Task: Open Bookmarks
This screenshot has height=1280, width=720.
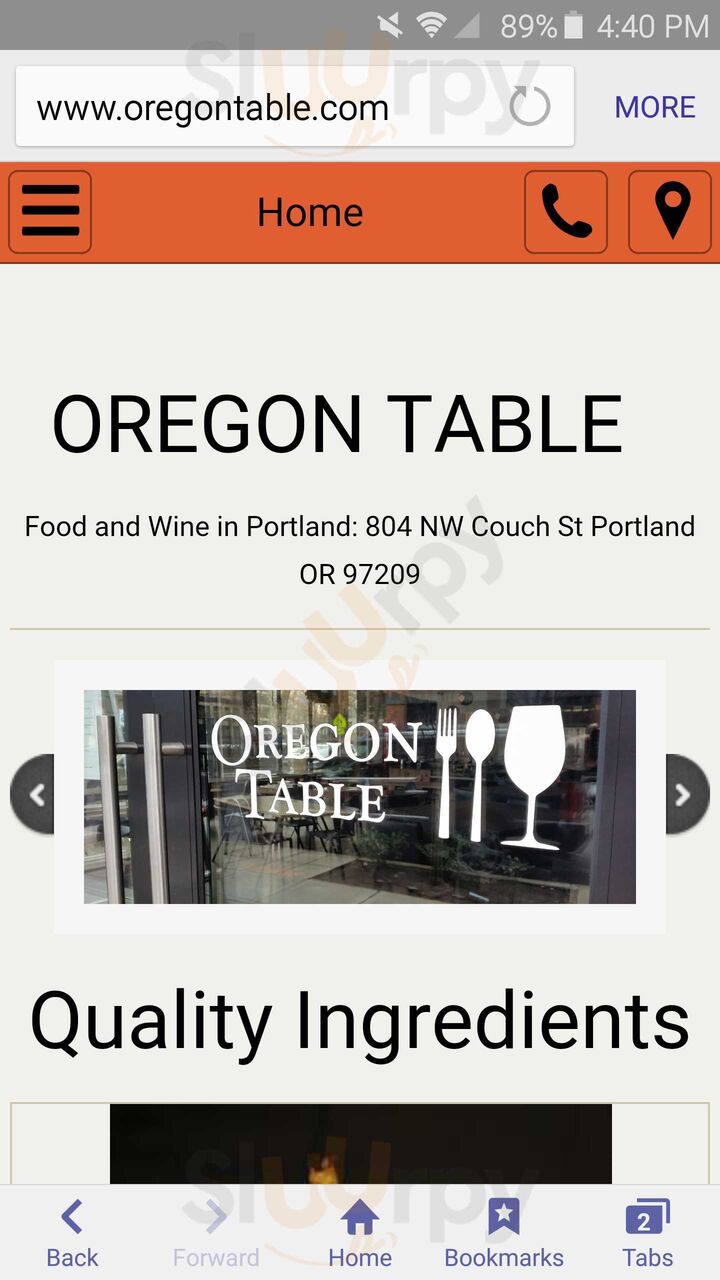Action: [504, 1233]
